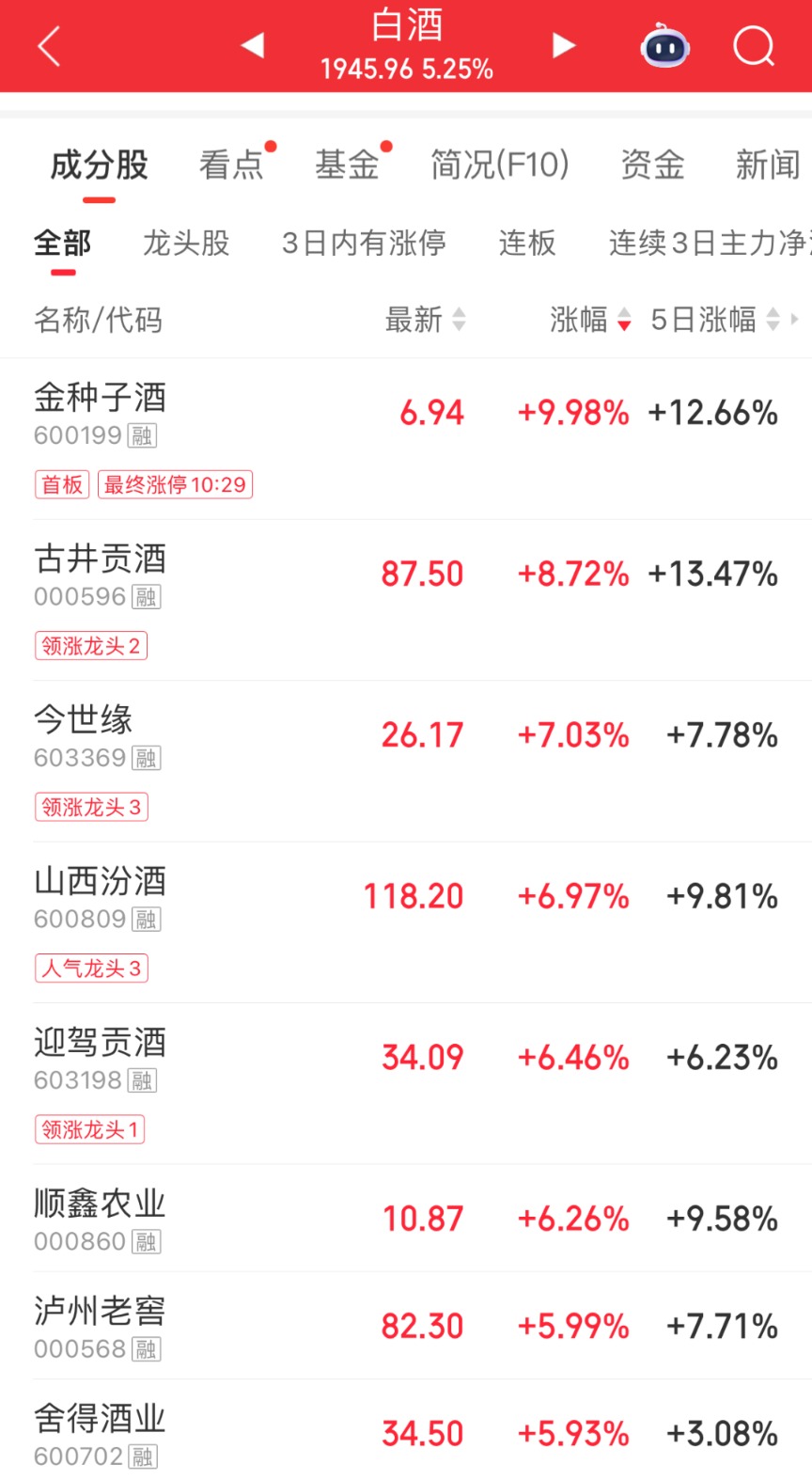Viewport: 812px width, 1480px height.
Task: Go back using the top-left arrow
Action: pos(49,45)
